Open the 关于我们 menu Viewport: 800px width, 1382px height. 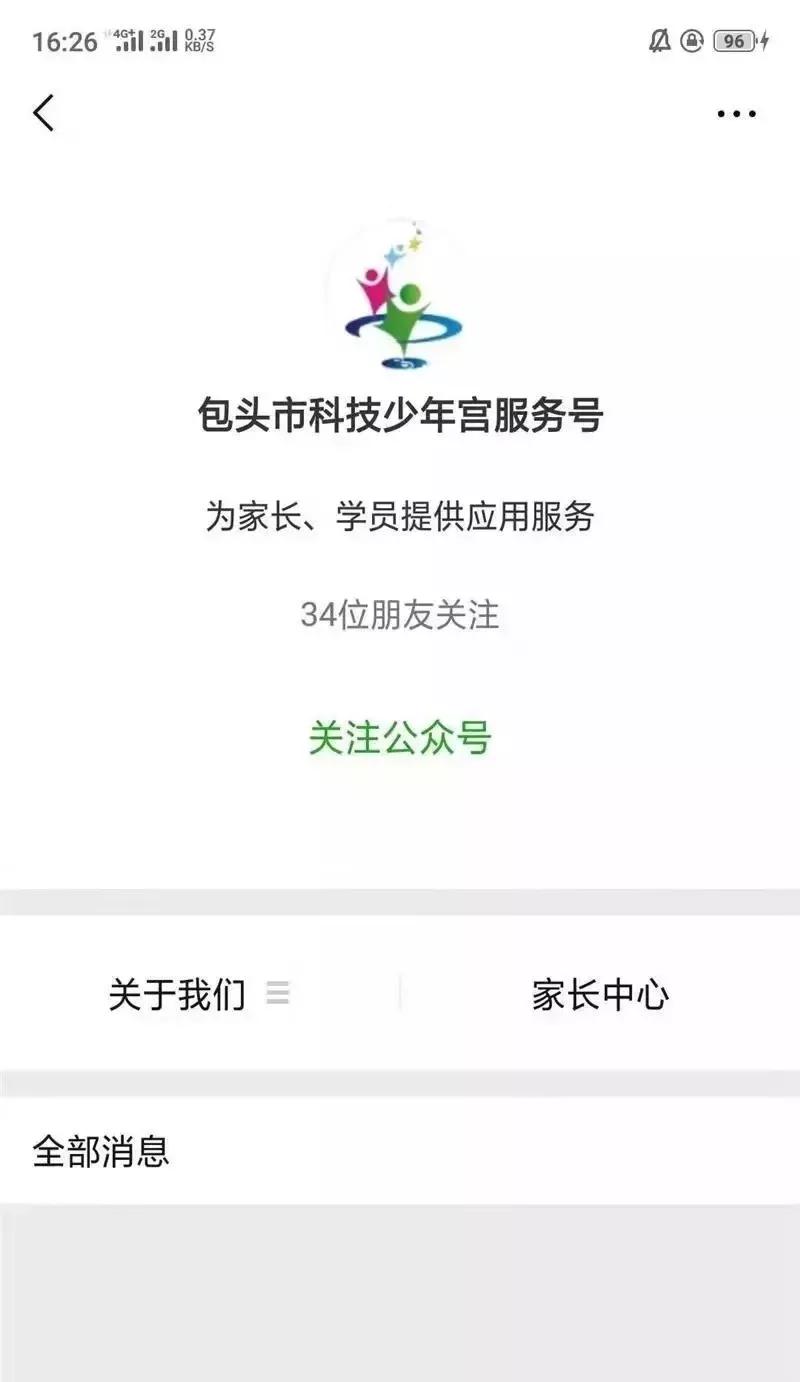coord(199,994)
